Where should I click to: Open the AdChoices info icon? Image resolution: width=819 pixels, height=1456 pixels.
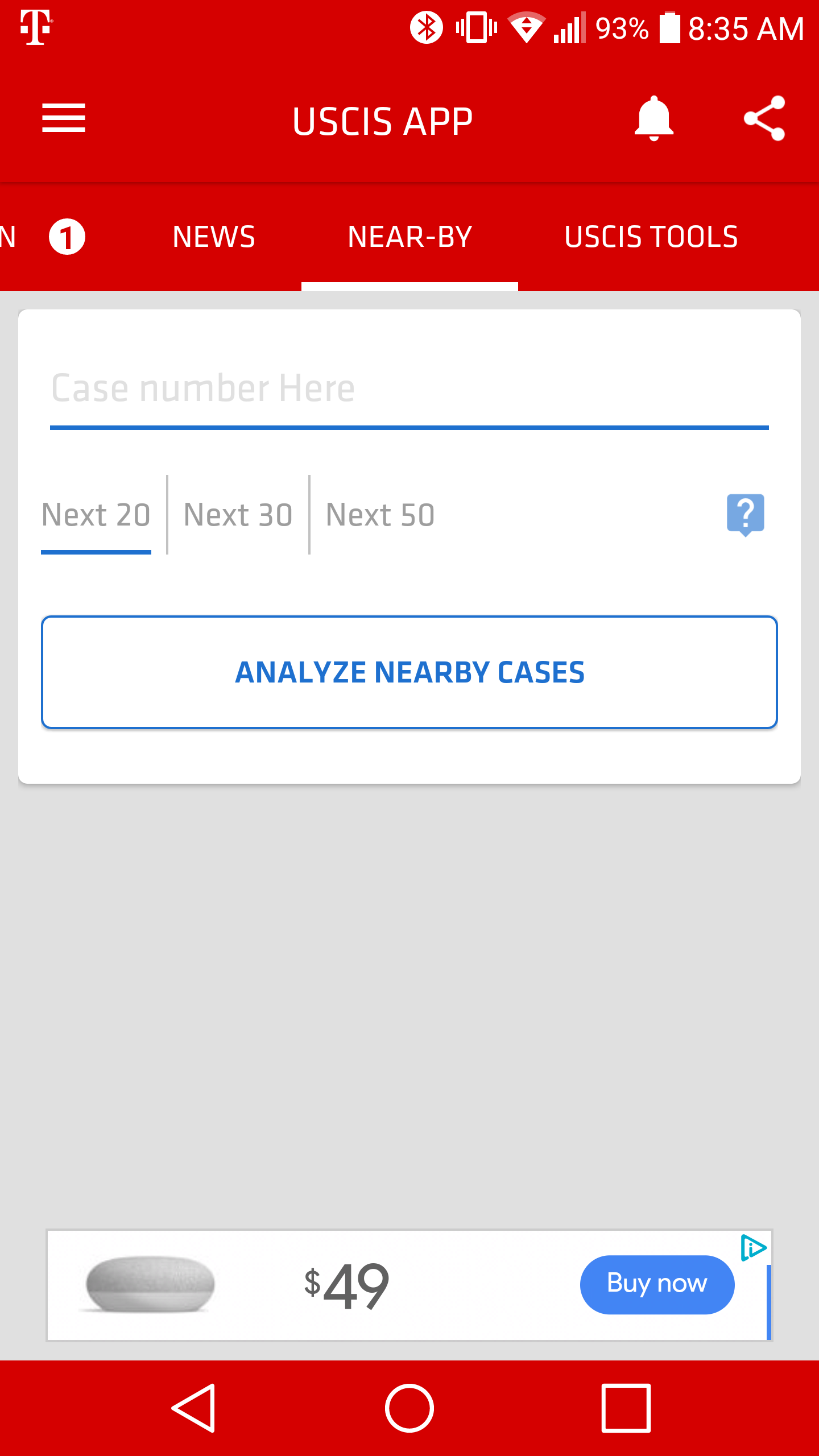pyautogui.click(x=754, y=1248)
